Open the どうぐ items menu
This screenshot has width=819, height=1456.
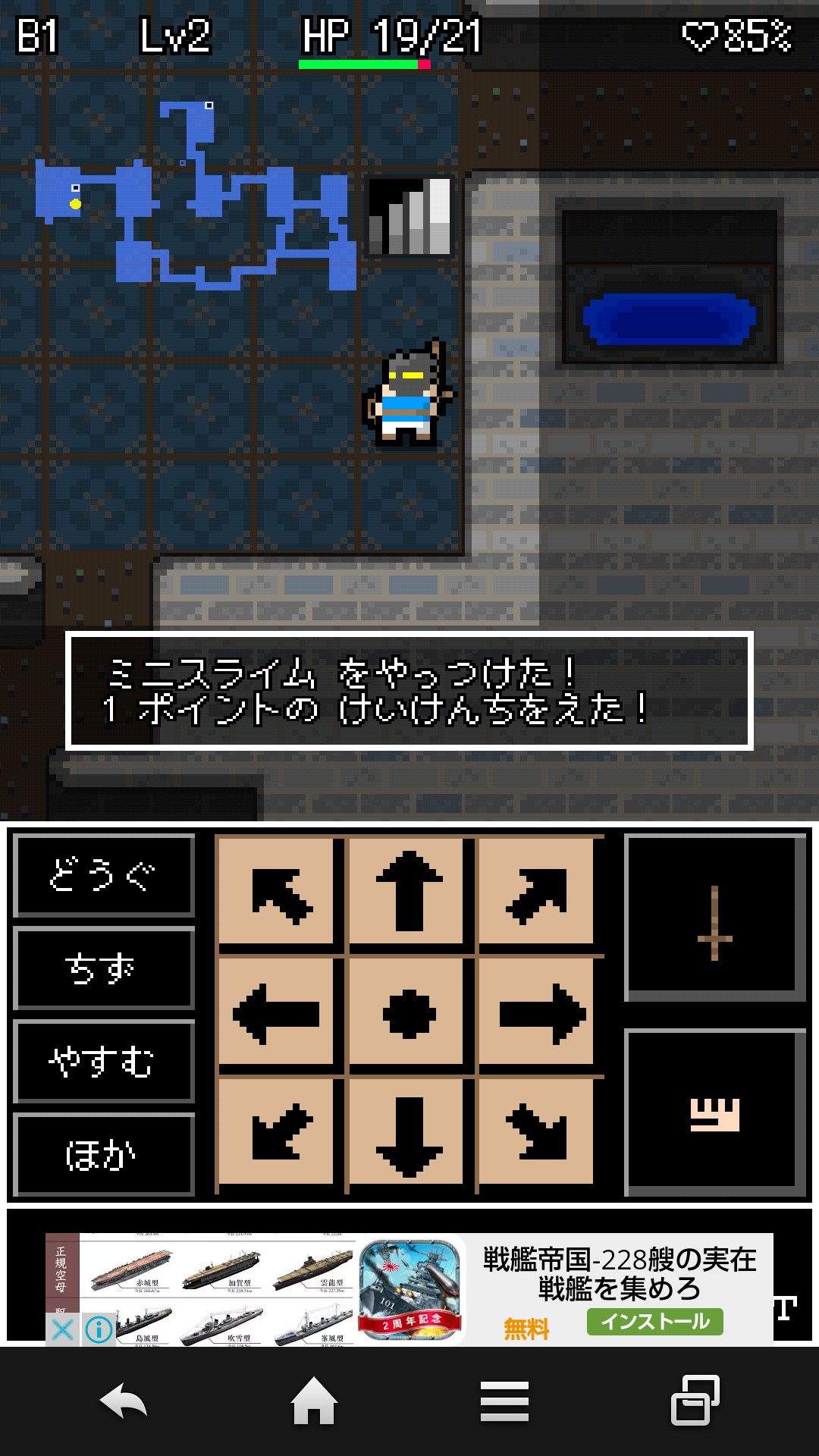click(104, 876)
